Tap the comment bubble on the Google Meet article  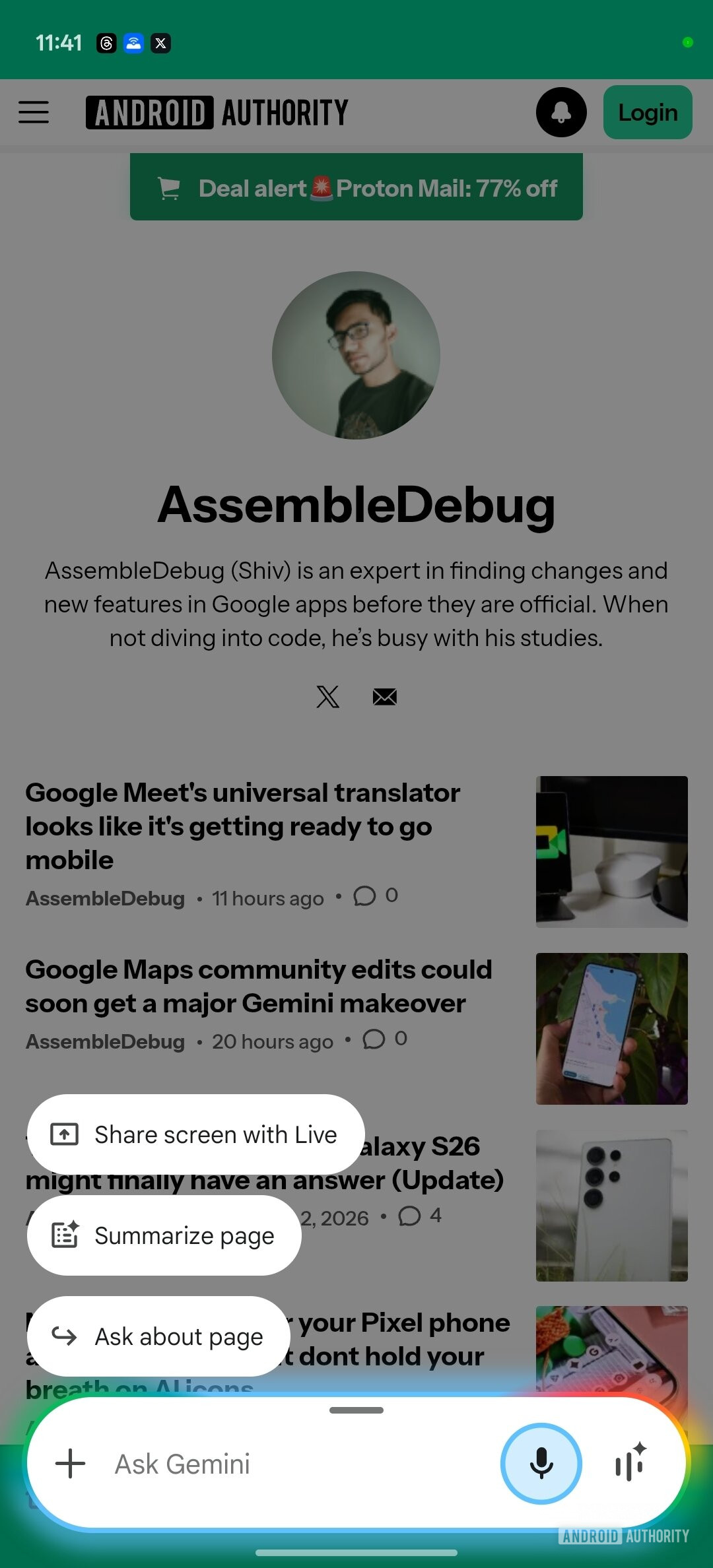click(364, 897)
